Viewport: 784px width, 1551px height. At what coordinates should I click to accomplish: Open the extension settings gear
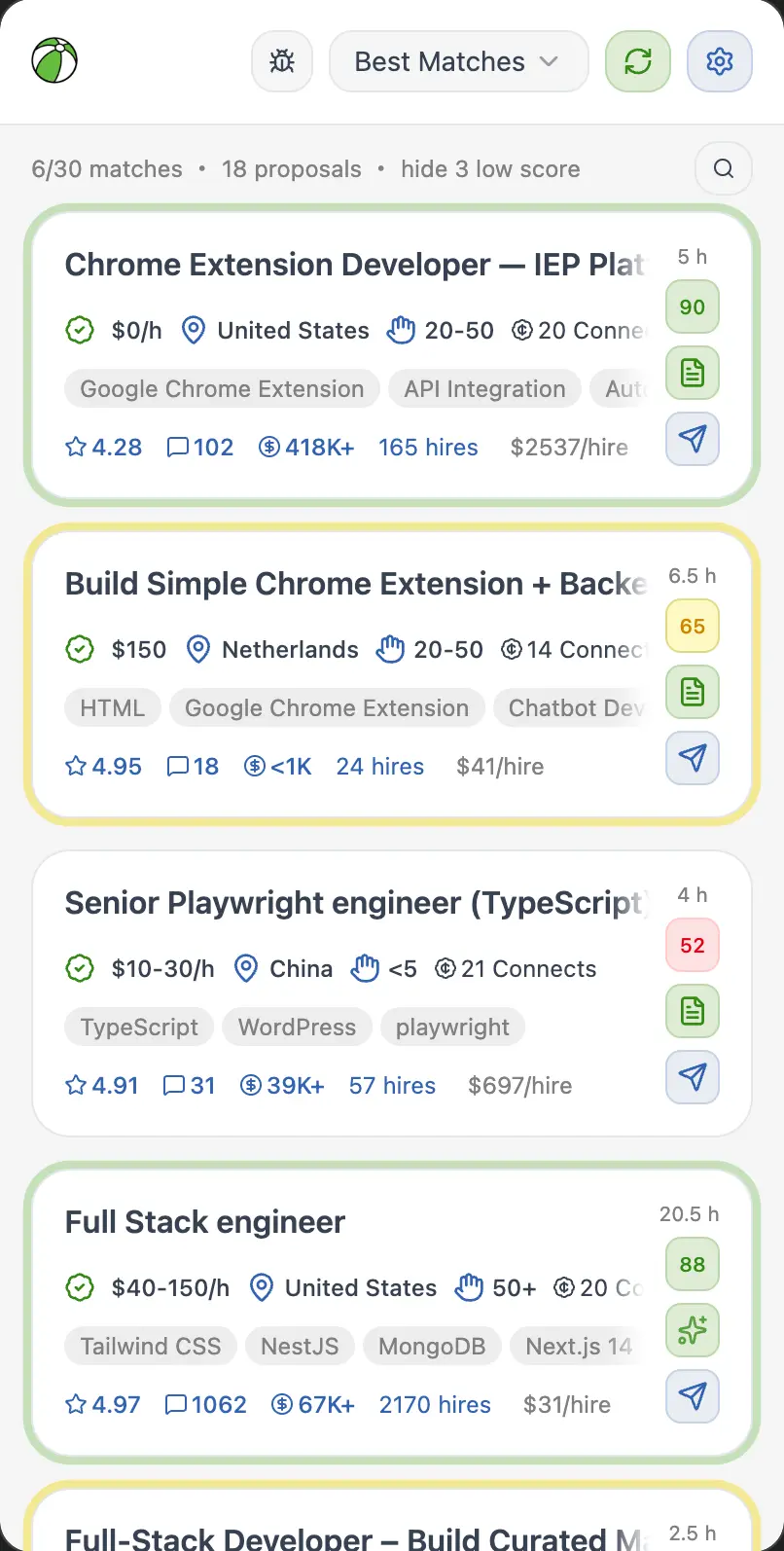719,61
